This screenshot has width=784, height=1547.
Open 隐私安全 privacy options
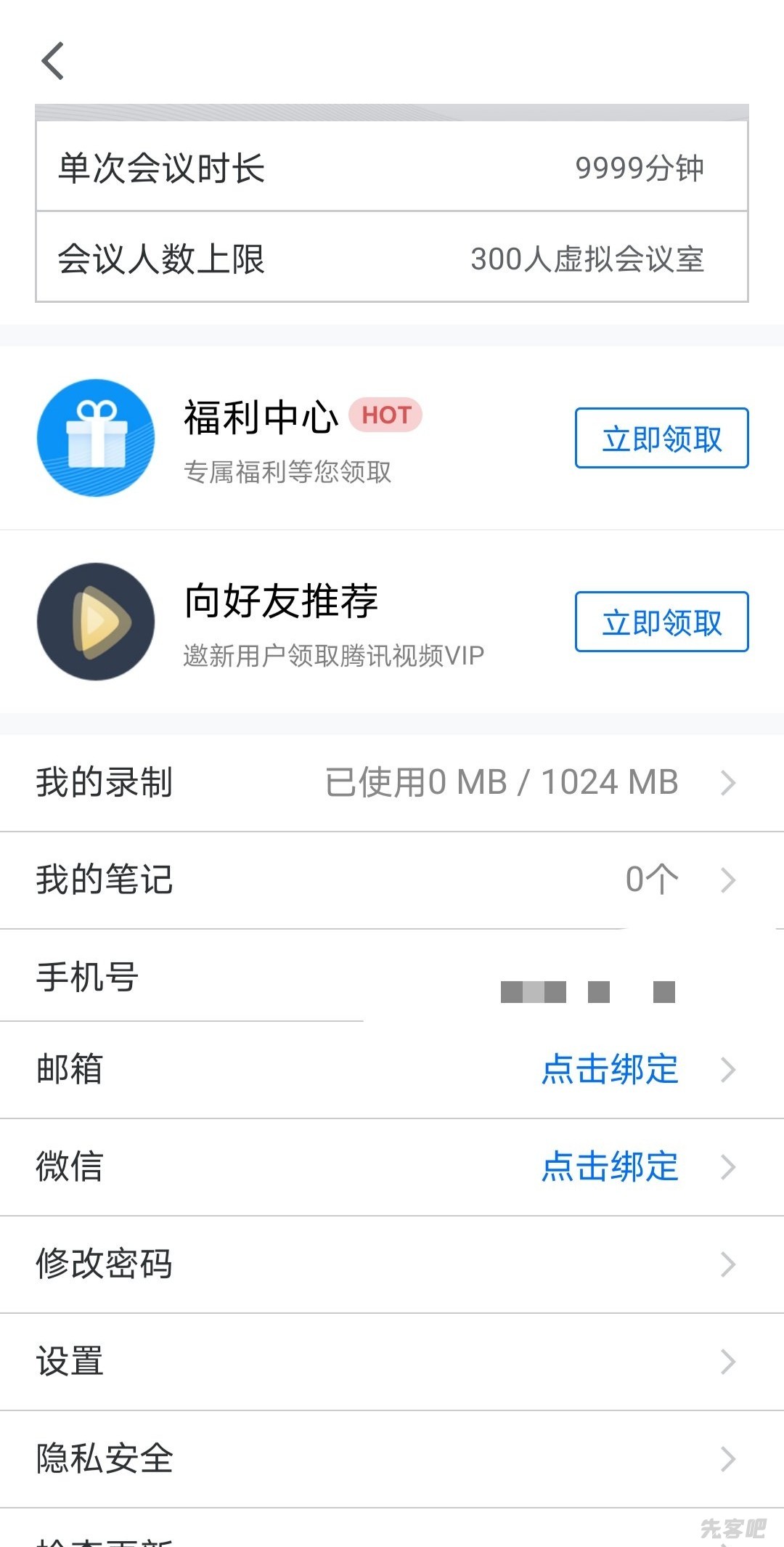click(x=392, y=1458)
